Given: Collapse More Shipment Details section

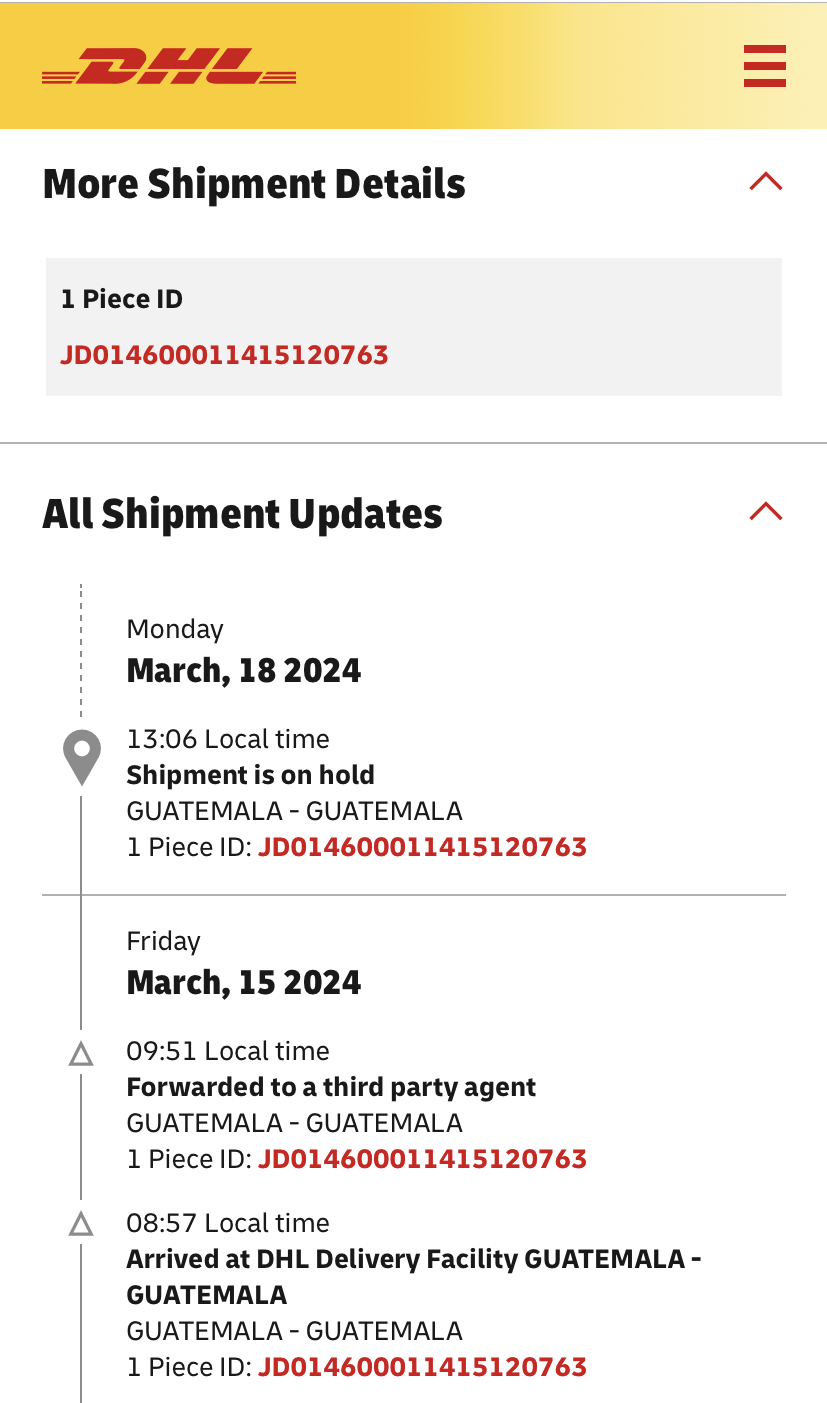Looking at the screenshot, I should coord(765,182).
